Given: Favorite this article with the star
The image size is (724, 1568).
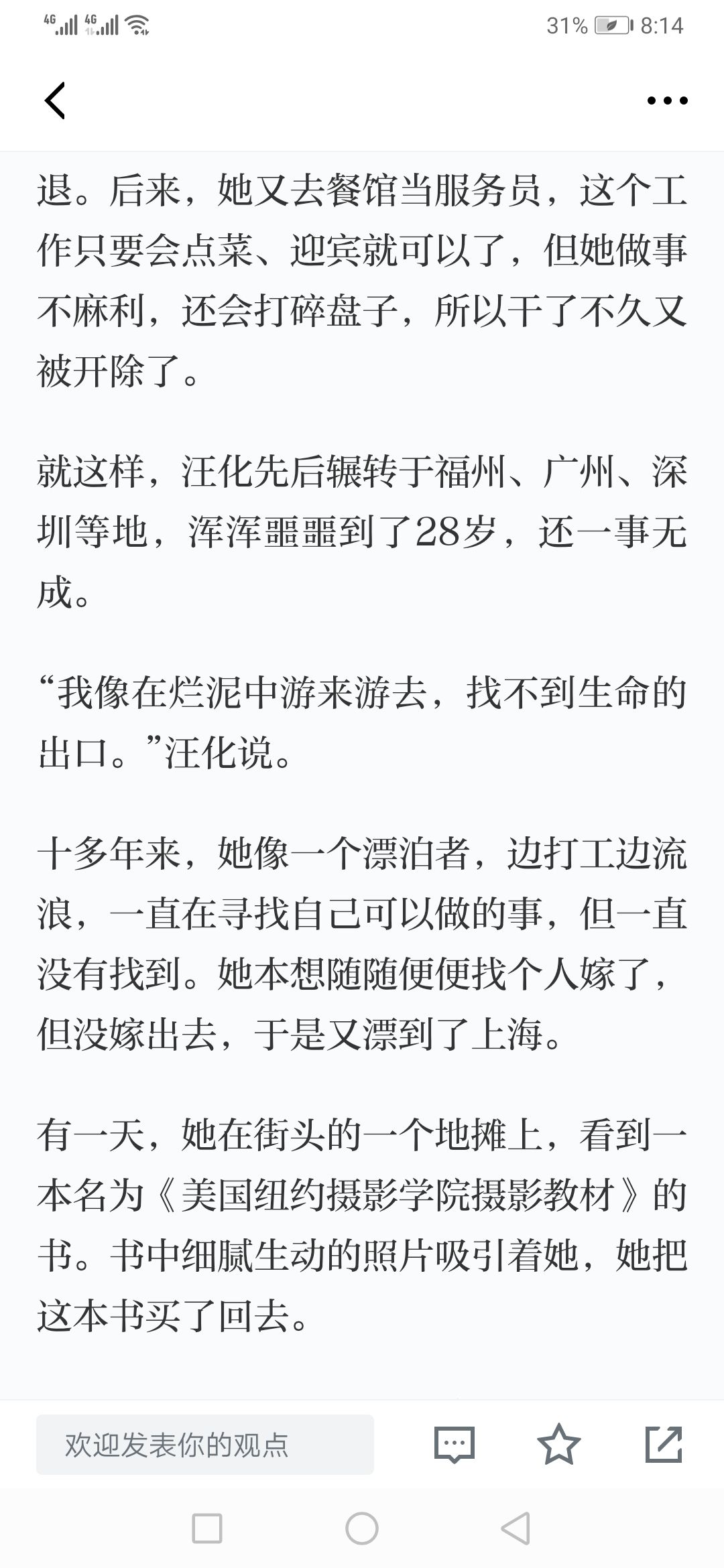Looking at the screenshot, I should [x=558, y=1445].
